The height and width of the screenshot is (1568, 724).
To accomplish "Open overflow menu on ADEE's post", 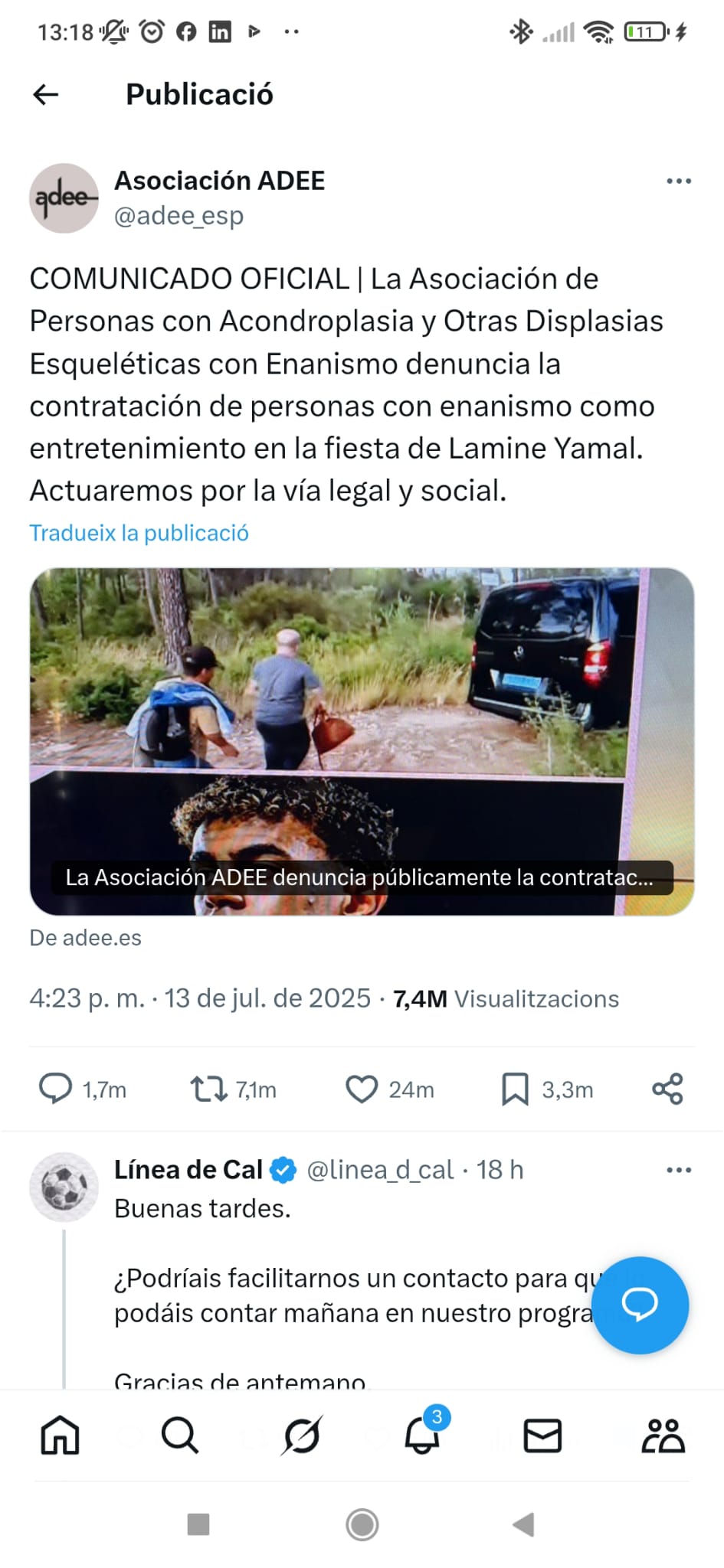I will point(678,181).
